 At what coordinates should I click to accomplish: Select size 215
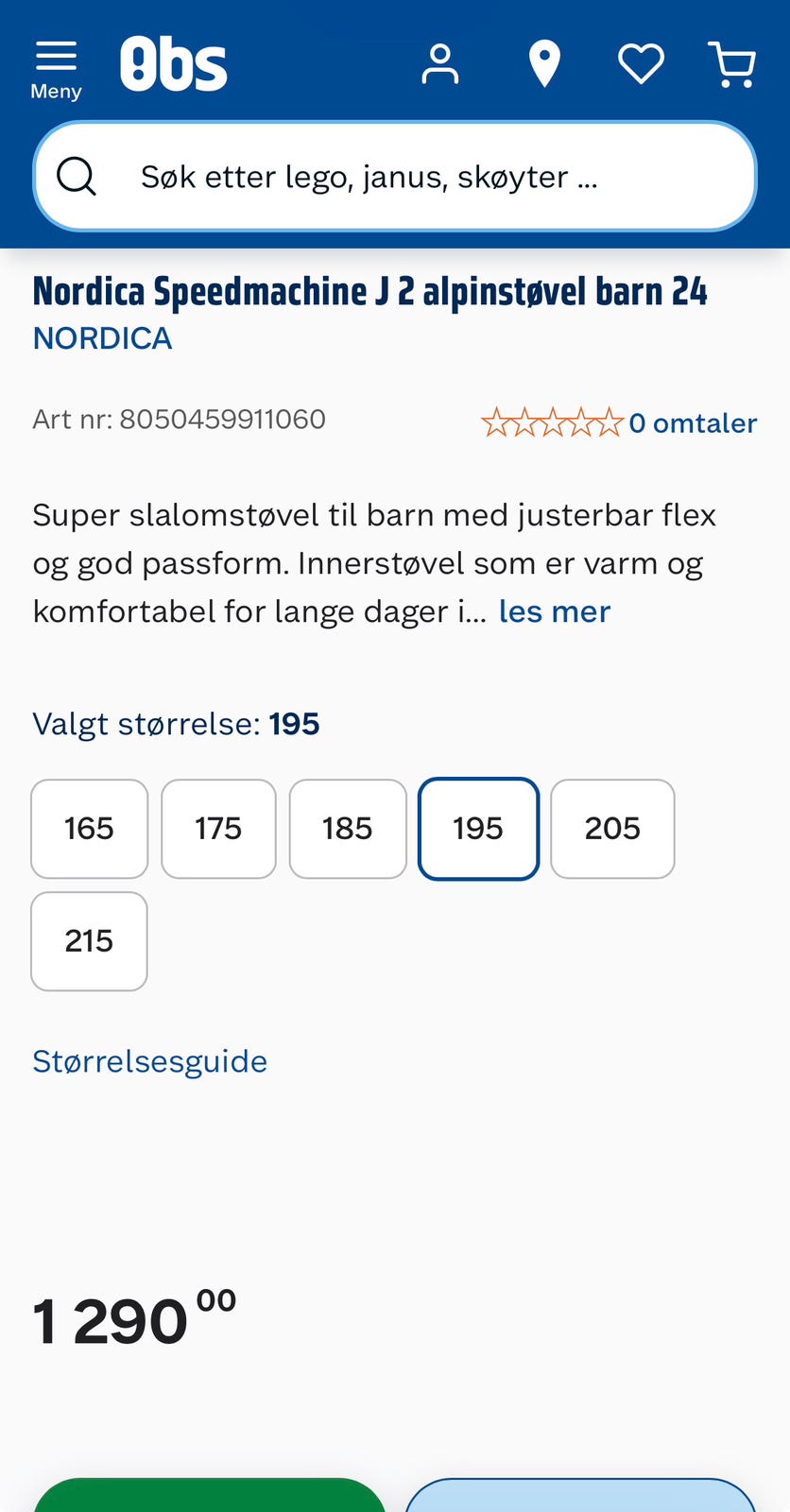coord(89,941)
